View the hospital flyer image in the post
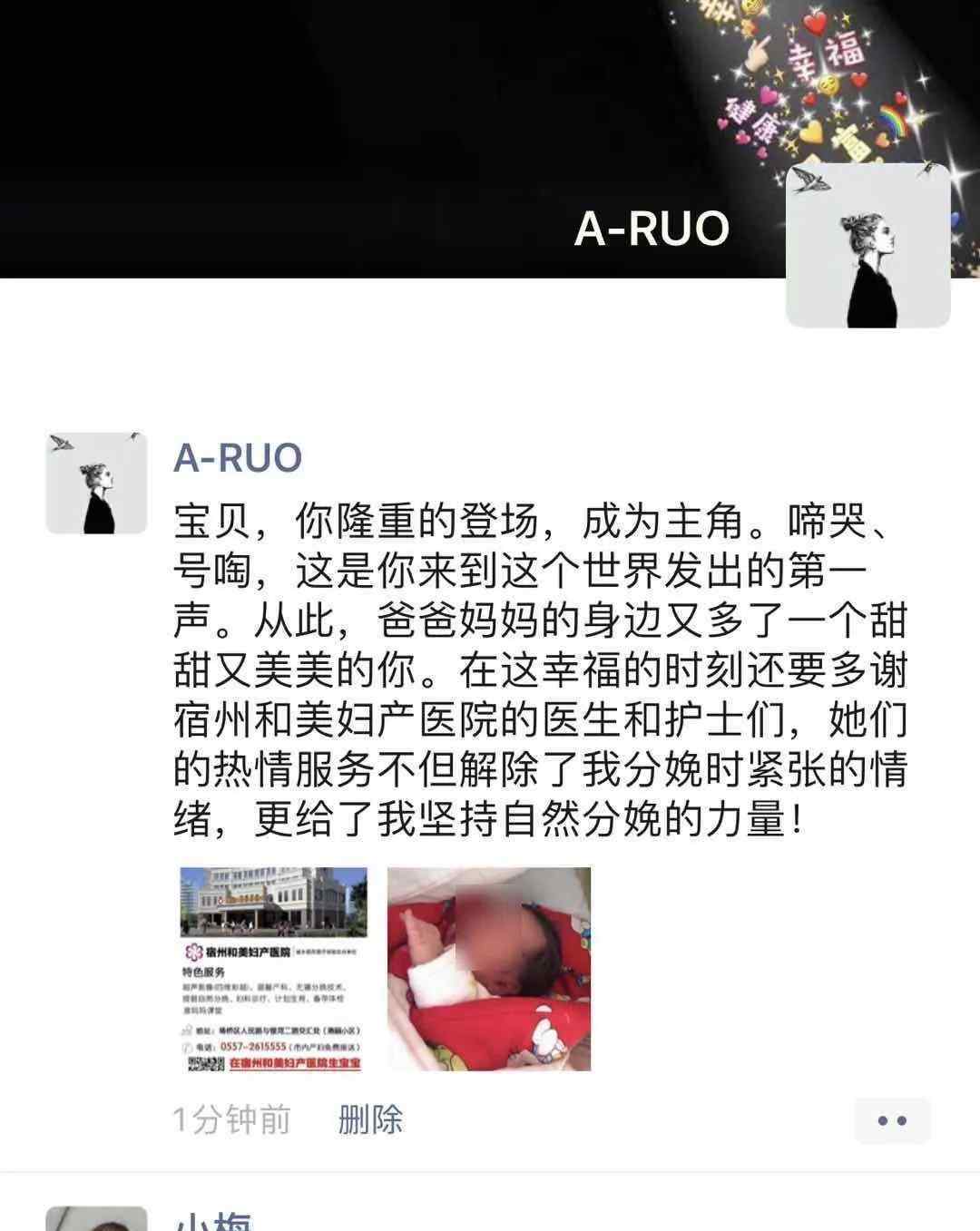Viewport: 980px width, 1231px height. click(x=274, y=969)
